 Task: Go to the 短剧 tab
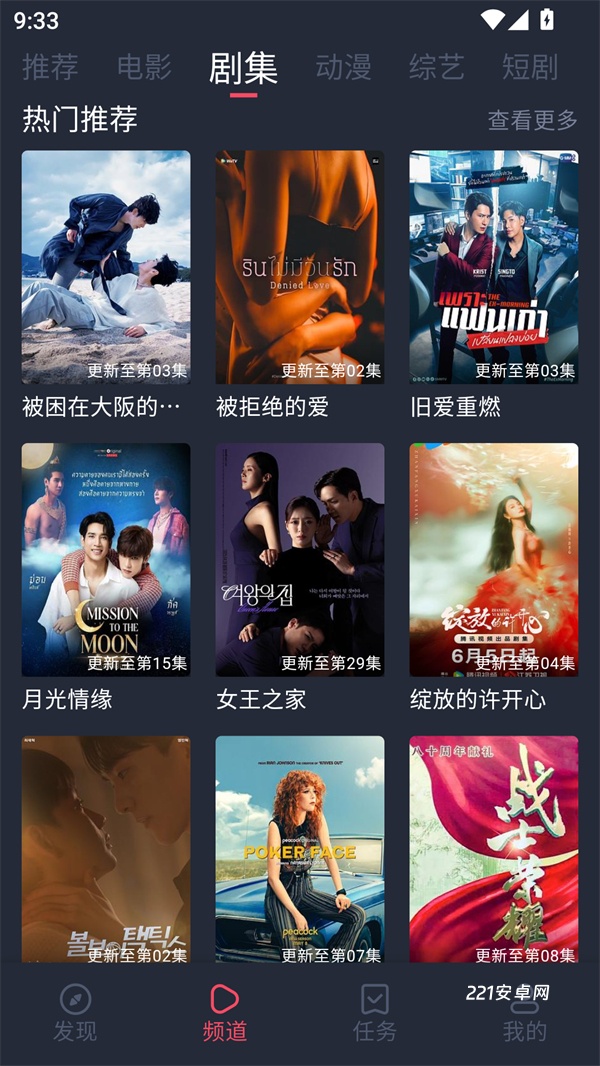tap(530, 67)
